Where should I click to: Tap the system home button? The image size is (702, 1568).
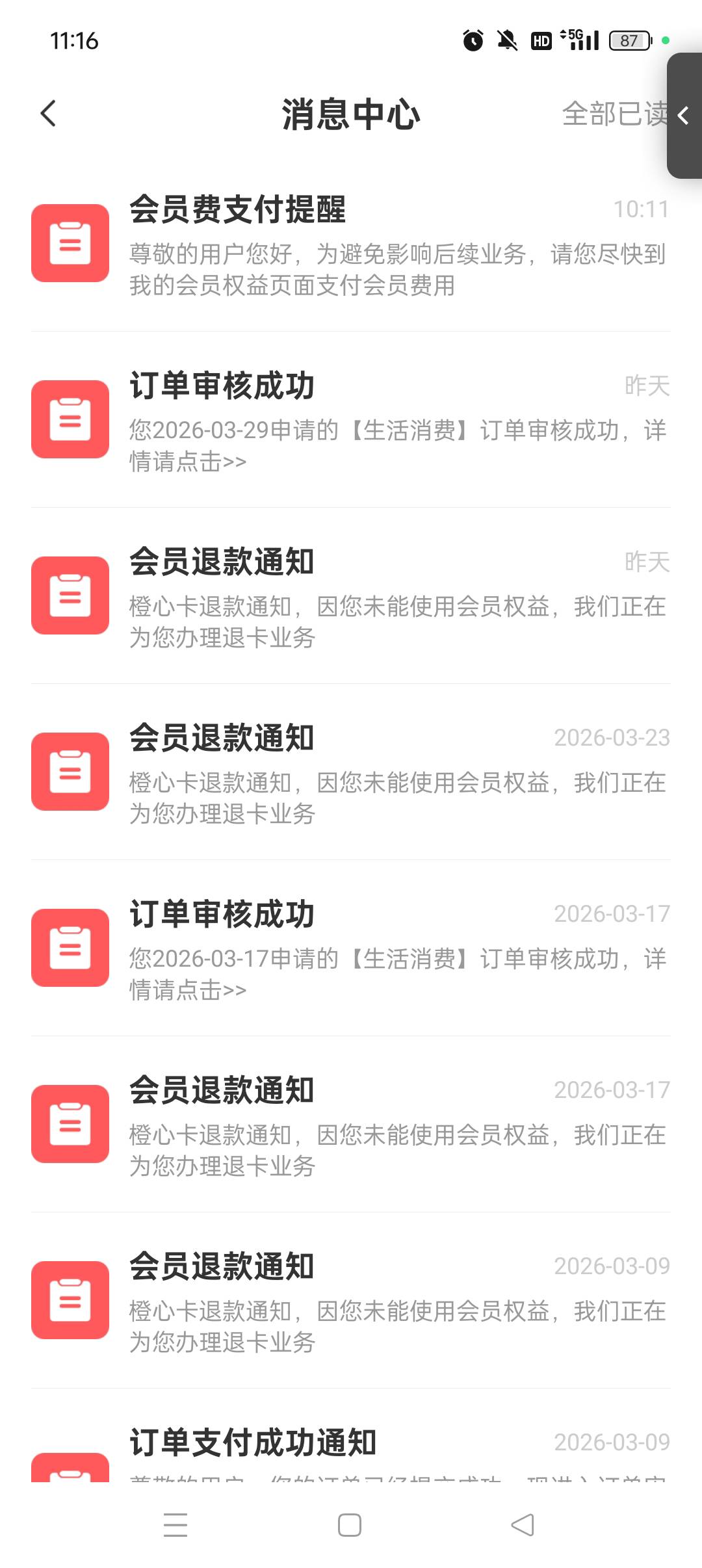tap(350, 1525)
